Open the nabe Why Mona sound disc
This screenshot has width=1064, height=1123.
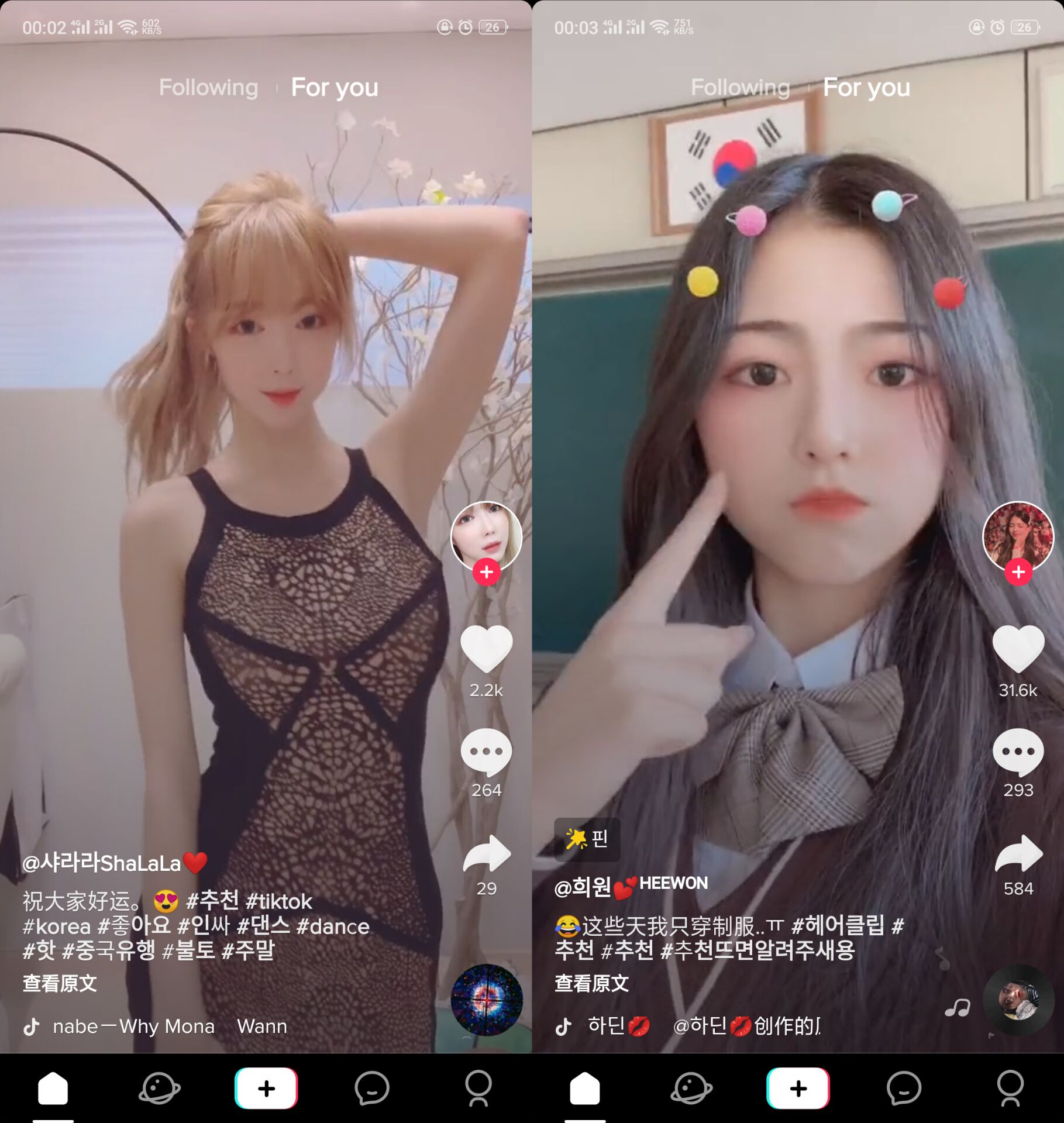(x=486, y=1000)
